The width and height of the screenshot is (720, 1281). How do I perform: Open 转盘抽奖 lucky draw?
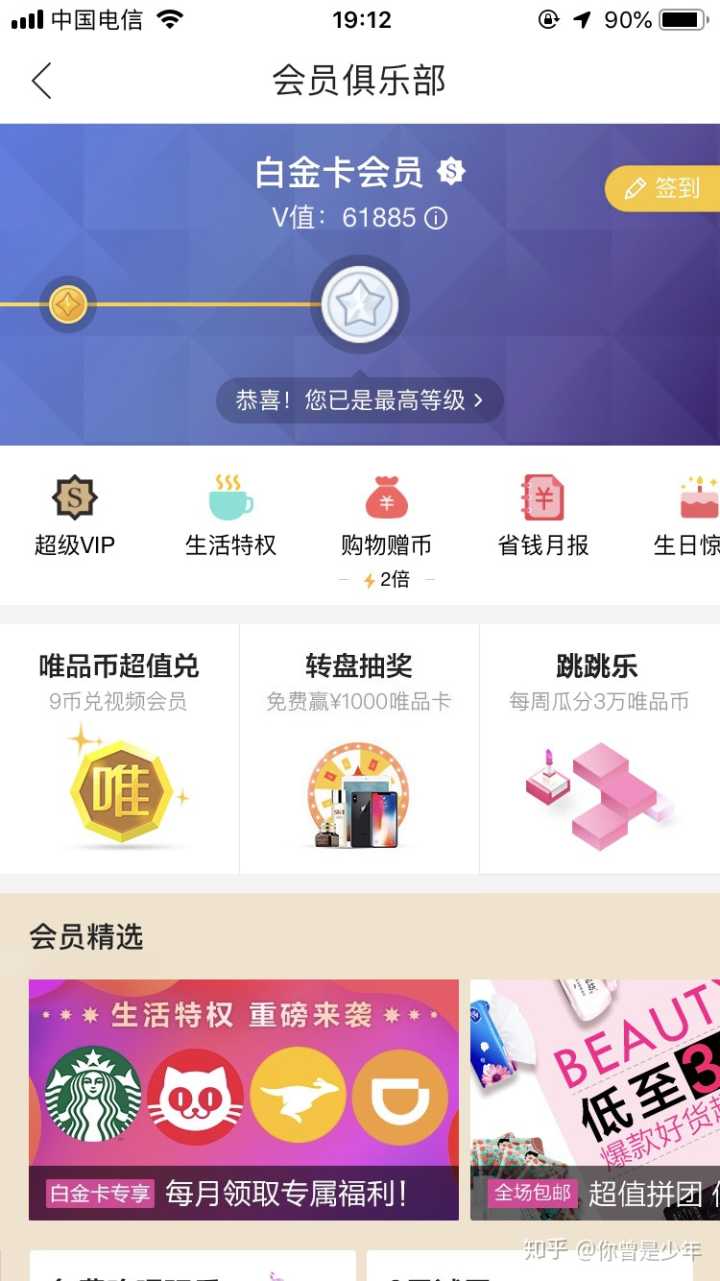[x=359, y=750]
